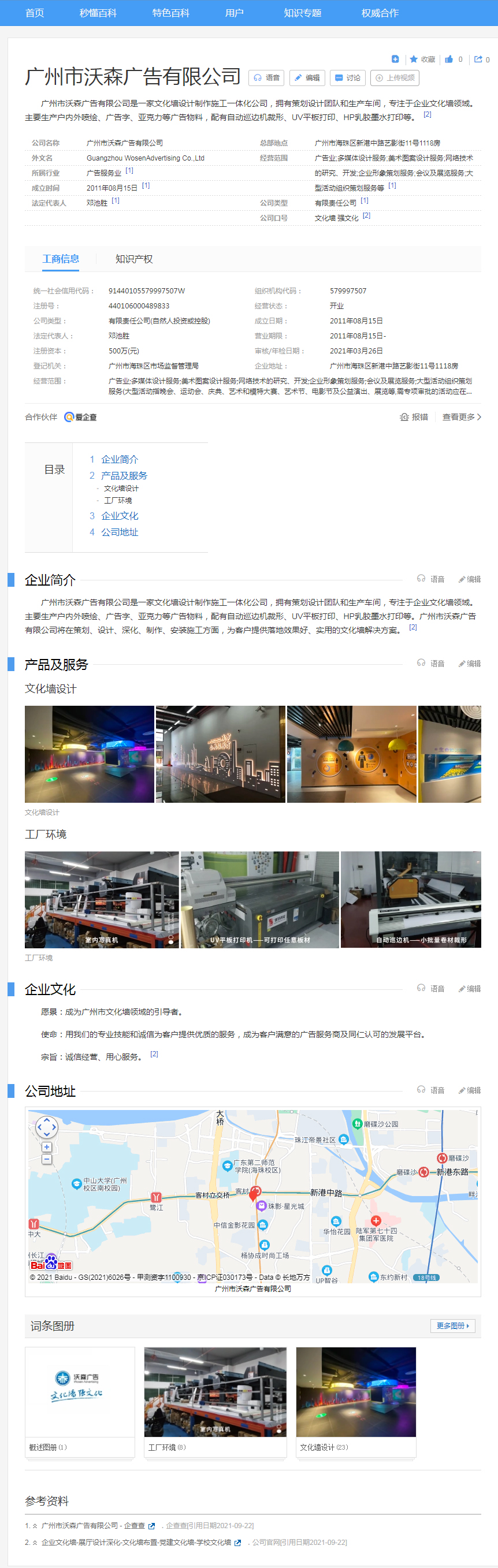Open 讨论 for this entry
Viewport: 498px width, 1568px height.
coord(348,77)
